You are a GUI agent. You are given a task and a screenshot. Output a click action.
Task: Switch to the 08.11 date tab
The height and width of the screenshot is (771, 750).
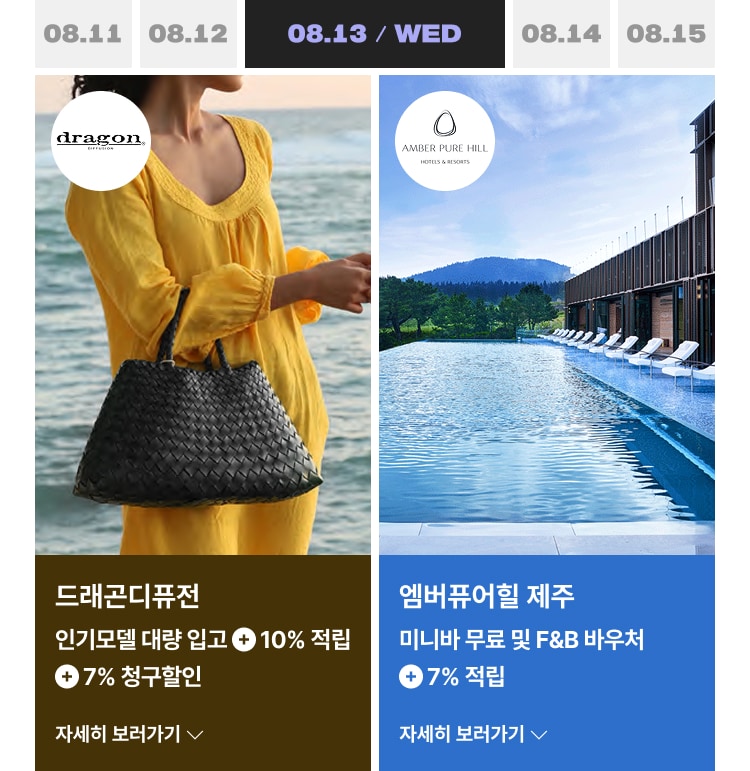[83, 34]
